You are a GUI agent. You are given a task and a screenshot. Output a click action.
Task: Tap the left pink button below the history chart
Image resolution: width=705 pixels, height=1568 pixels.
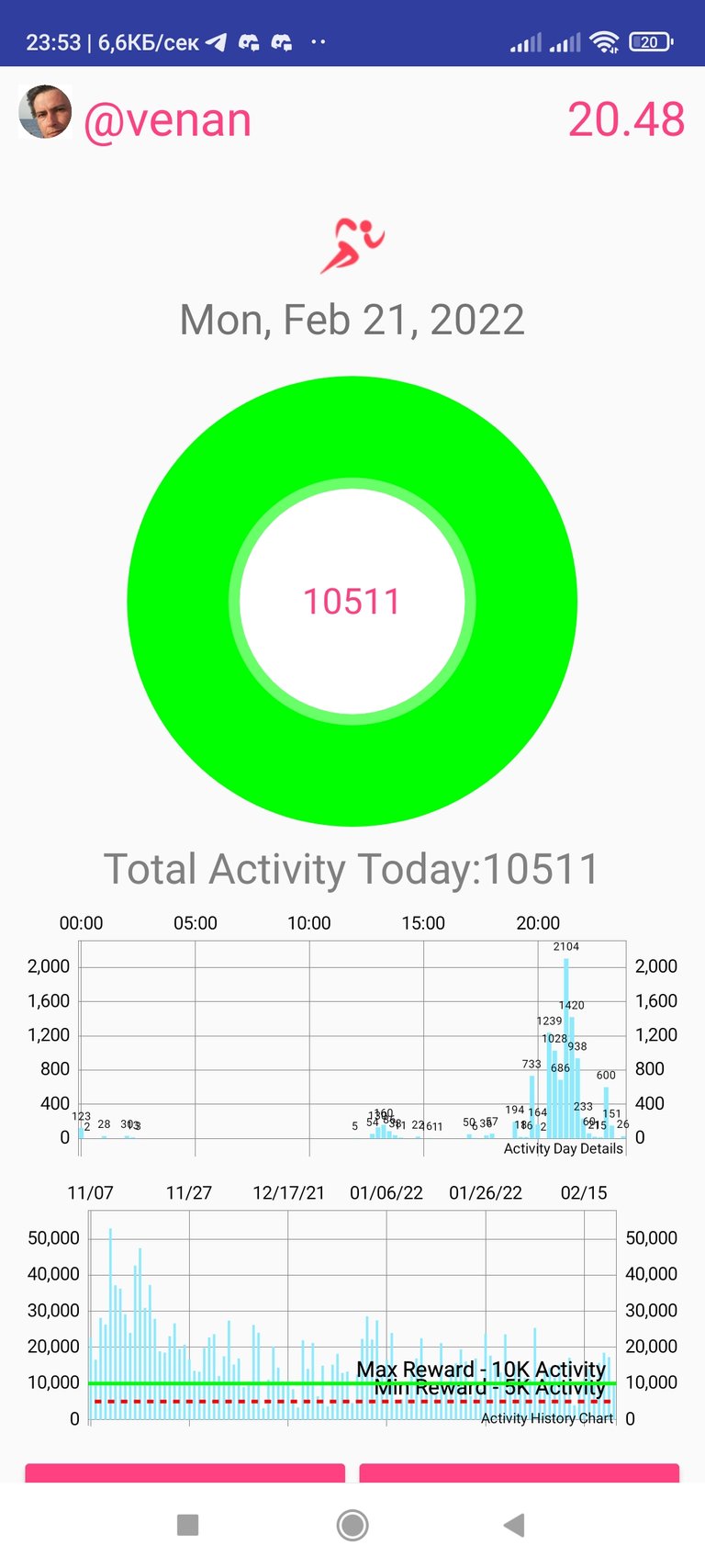pyautogui.click(x=185, y=1472)
